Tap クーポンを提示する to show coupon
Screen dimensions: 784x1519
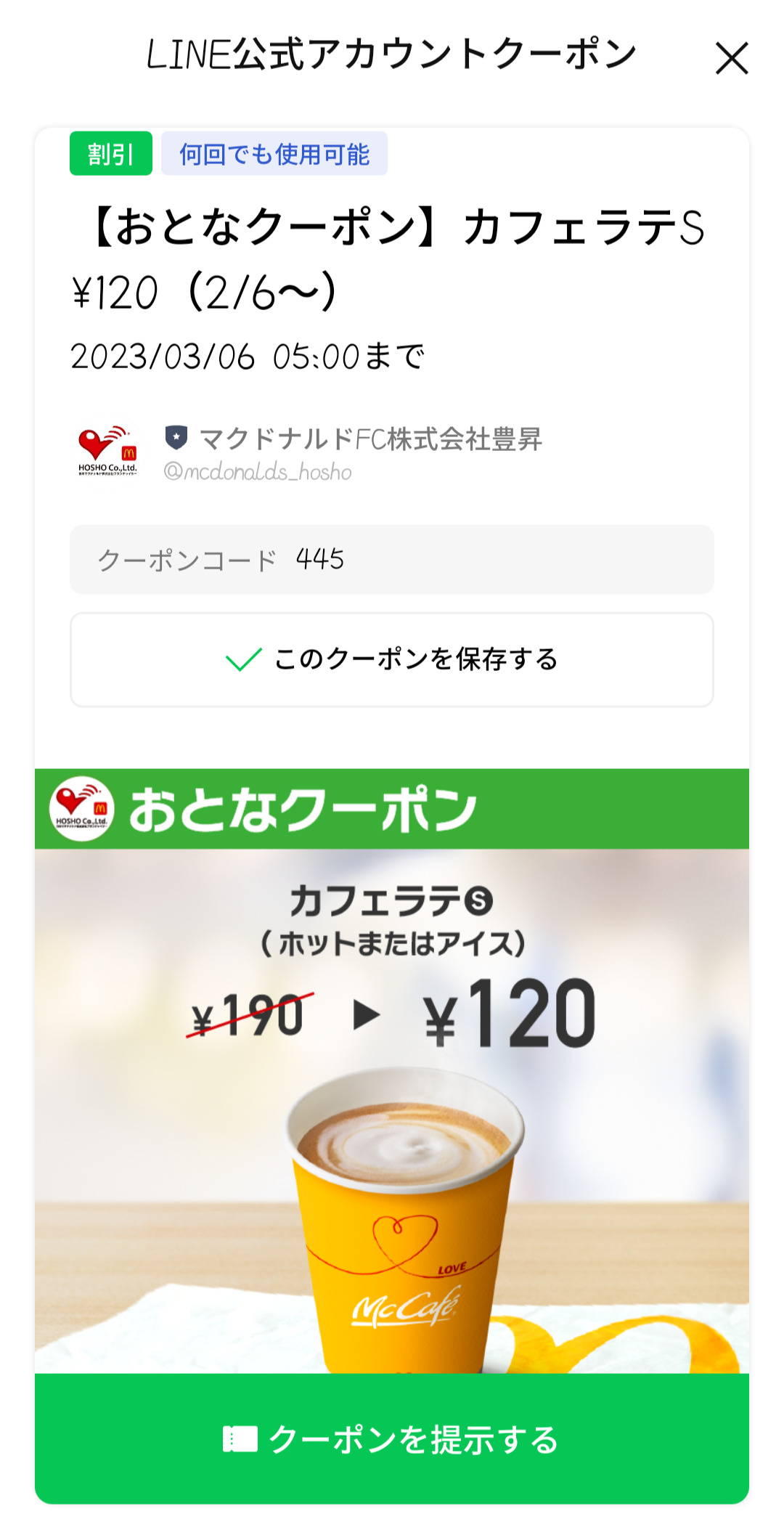392,1439
